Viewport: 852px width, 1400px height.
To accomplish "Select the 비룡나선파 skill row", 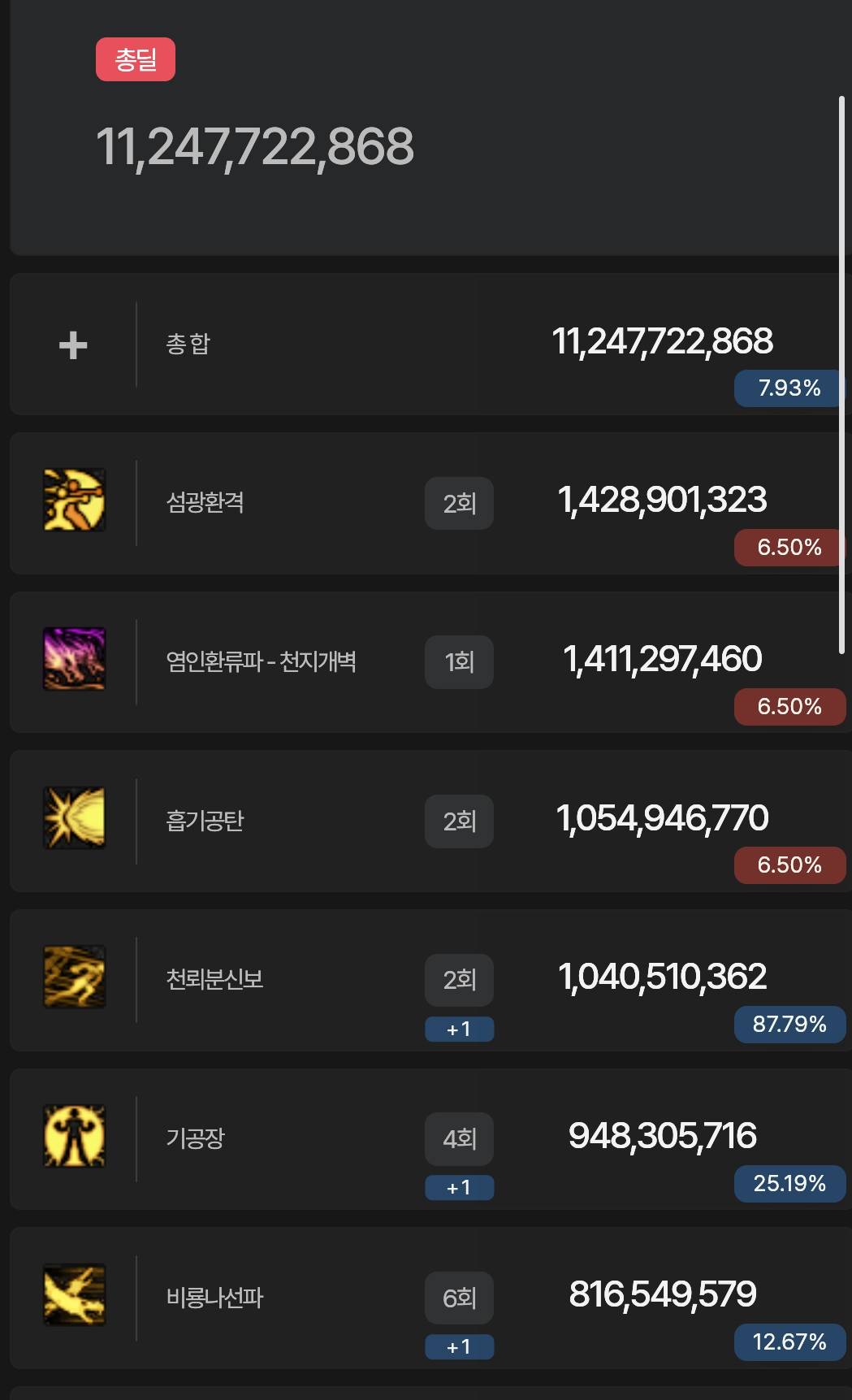I will (214, 1298).
